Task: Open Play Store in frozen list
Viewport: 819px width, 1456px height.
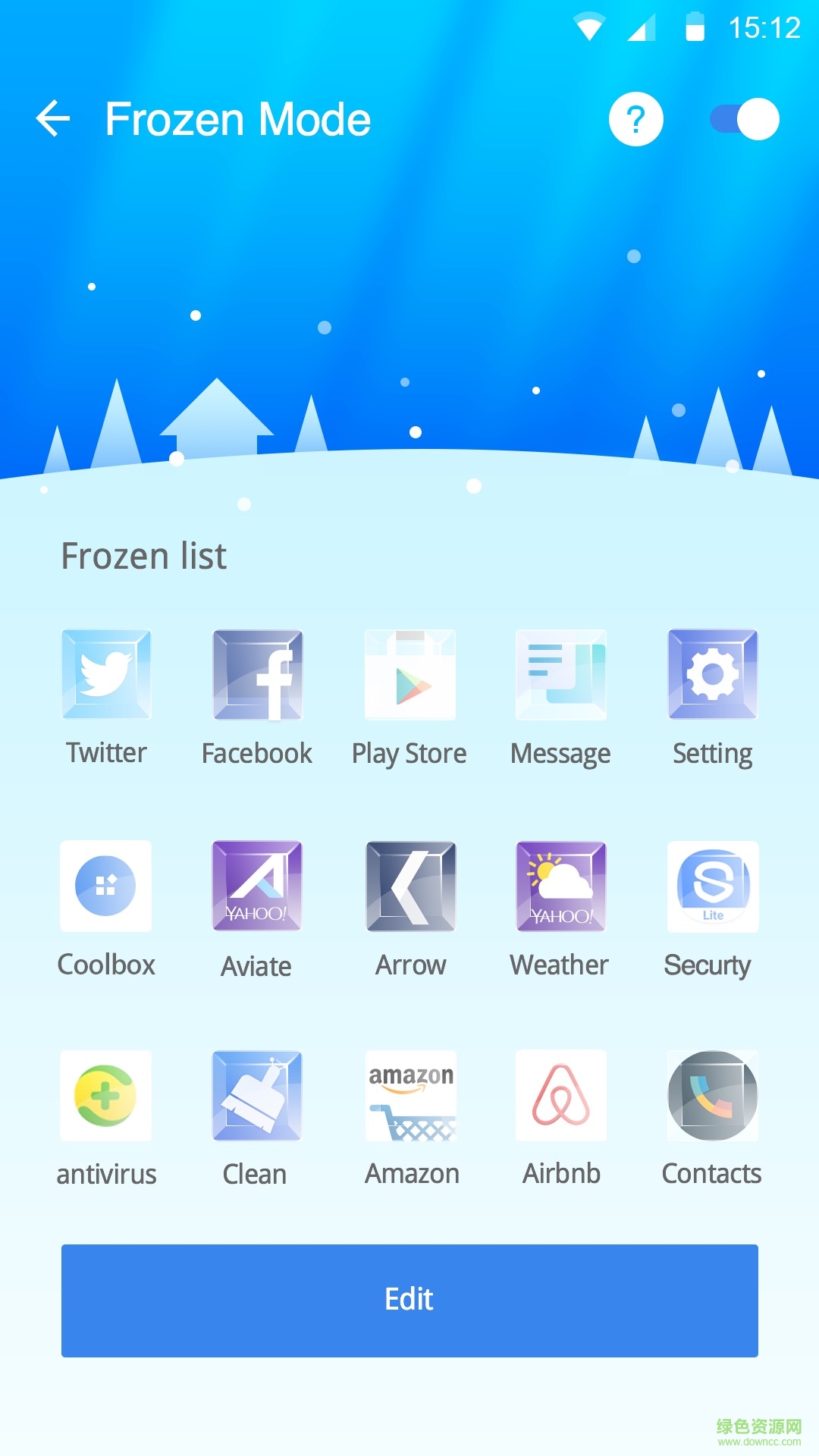Action: [409, 674]
